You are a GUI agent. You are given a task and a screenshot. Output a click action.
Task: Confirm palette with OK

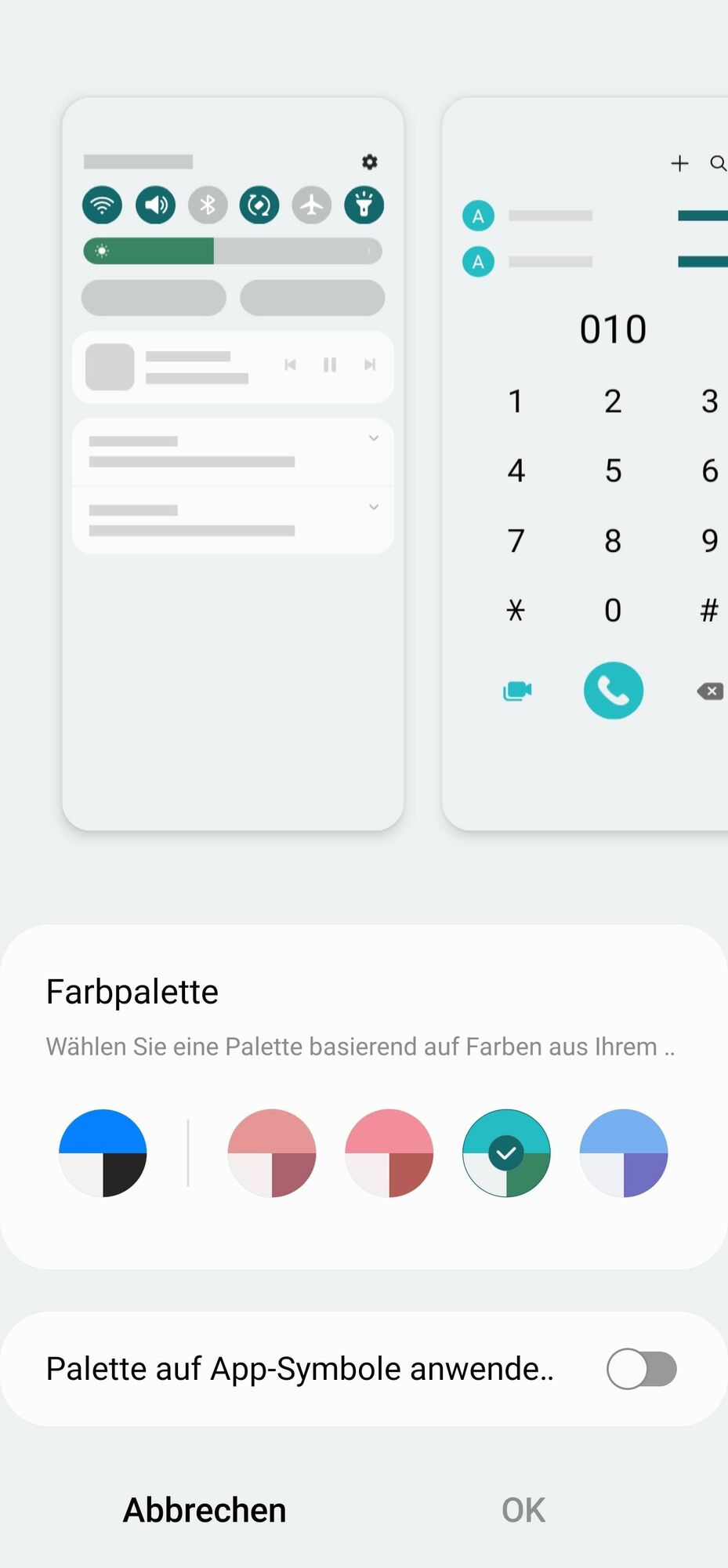[x=523, y=1510]
